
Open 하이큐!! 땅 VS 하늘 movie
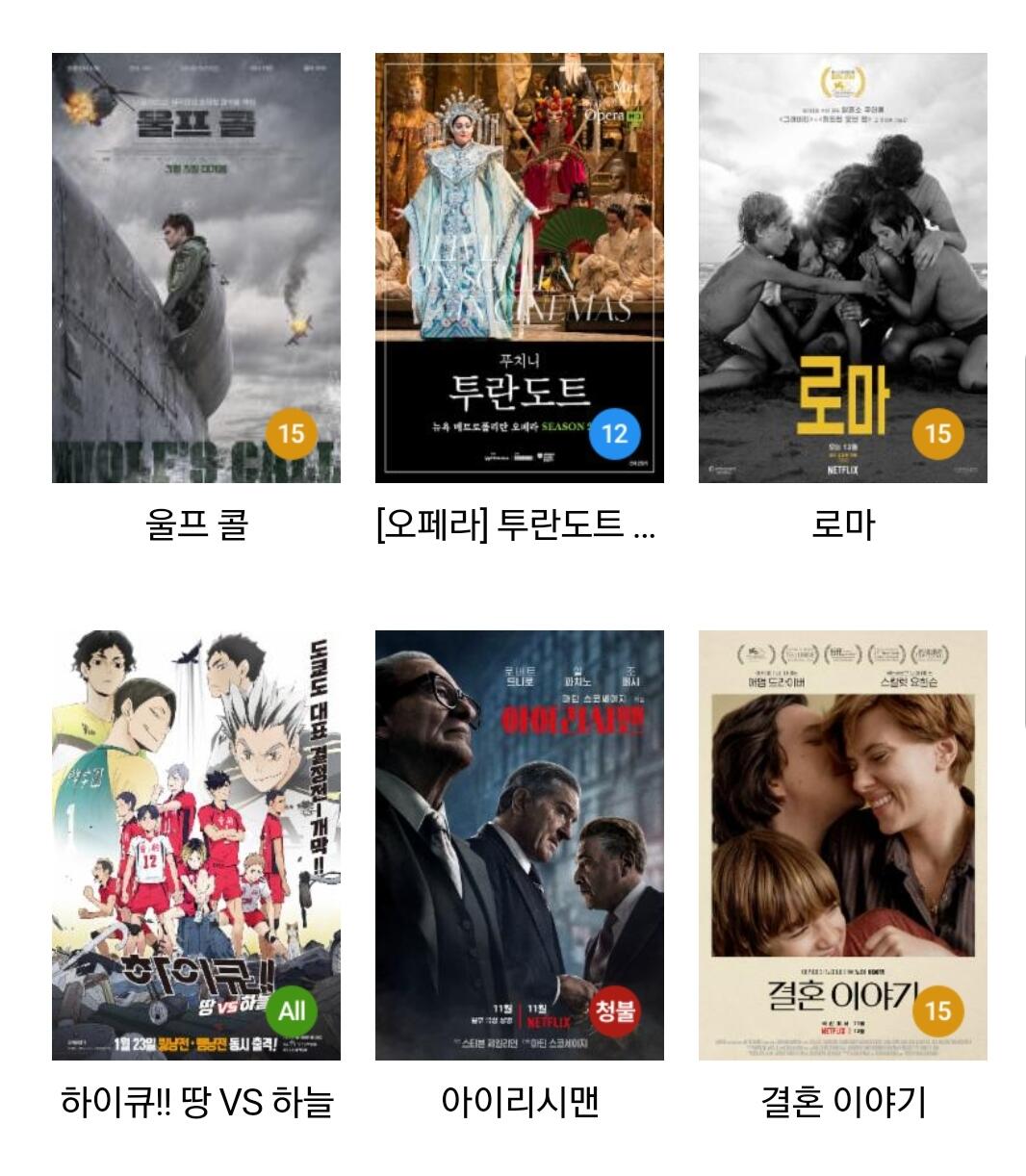tap(196, 845)
